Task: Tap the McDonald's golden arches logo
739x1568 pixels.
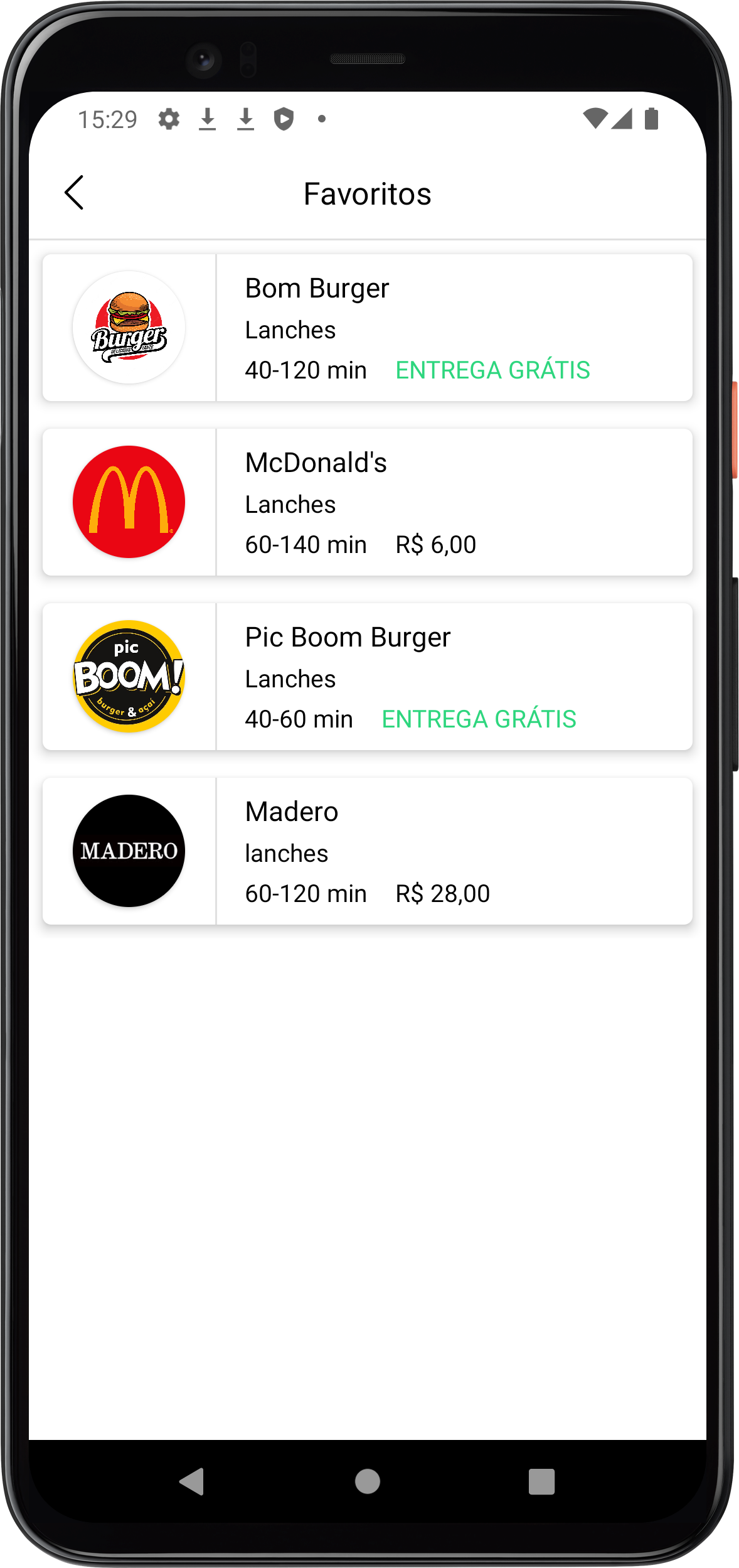Action: coord(128,501)
